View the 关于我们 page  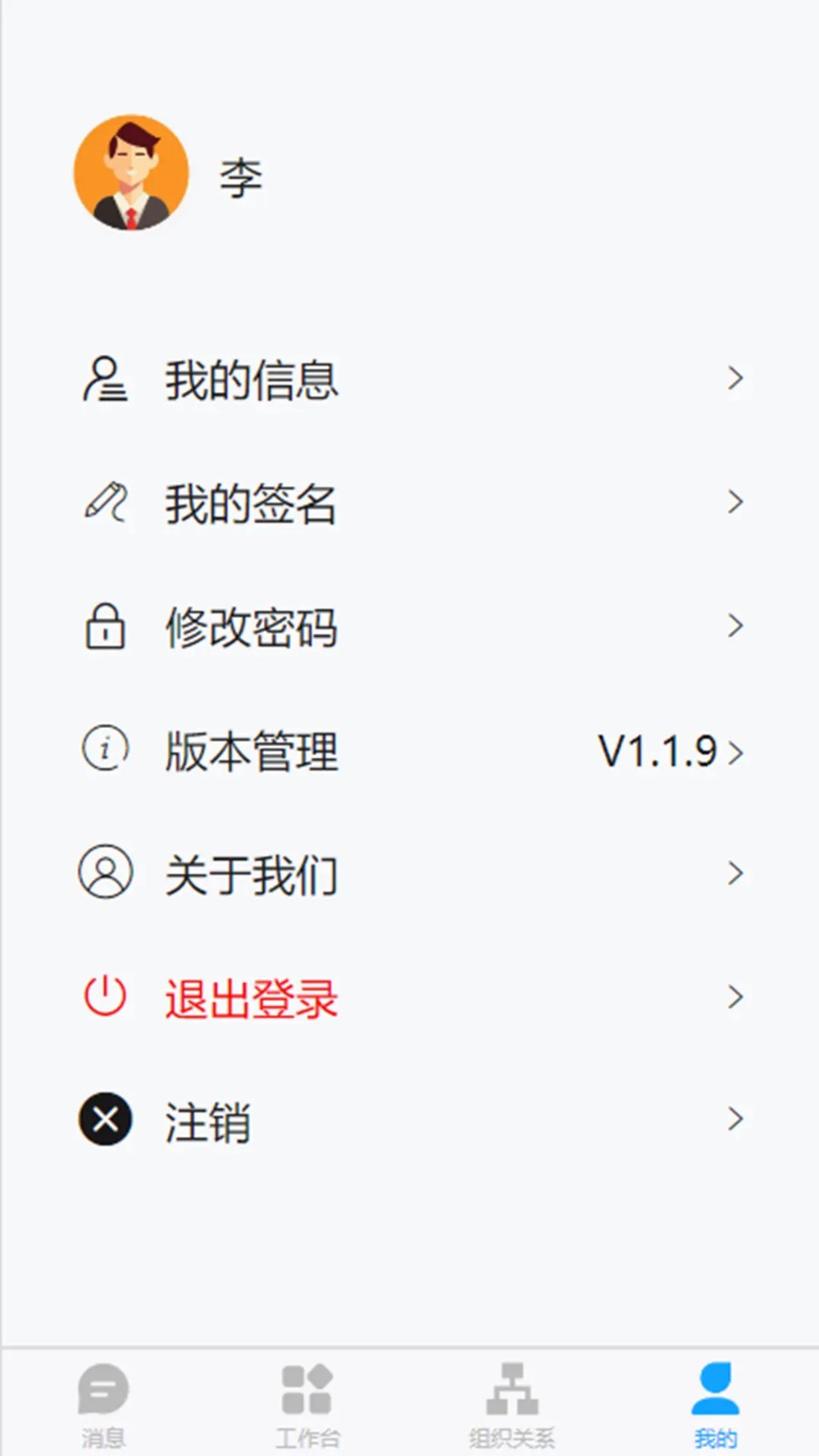(409, 875)
